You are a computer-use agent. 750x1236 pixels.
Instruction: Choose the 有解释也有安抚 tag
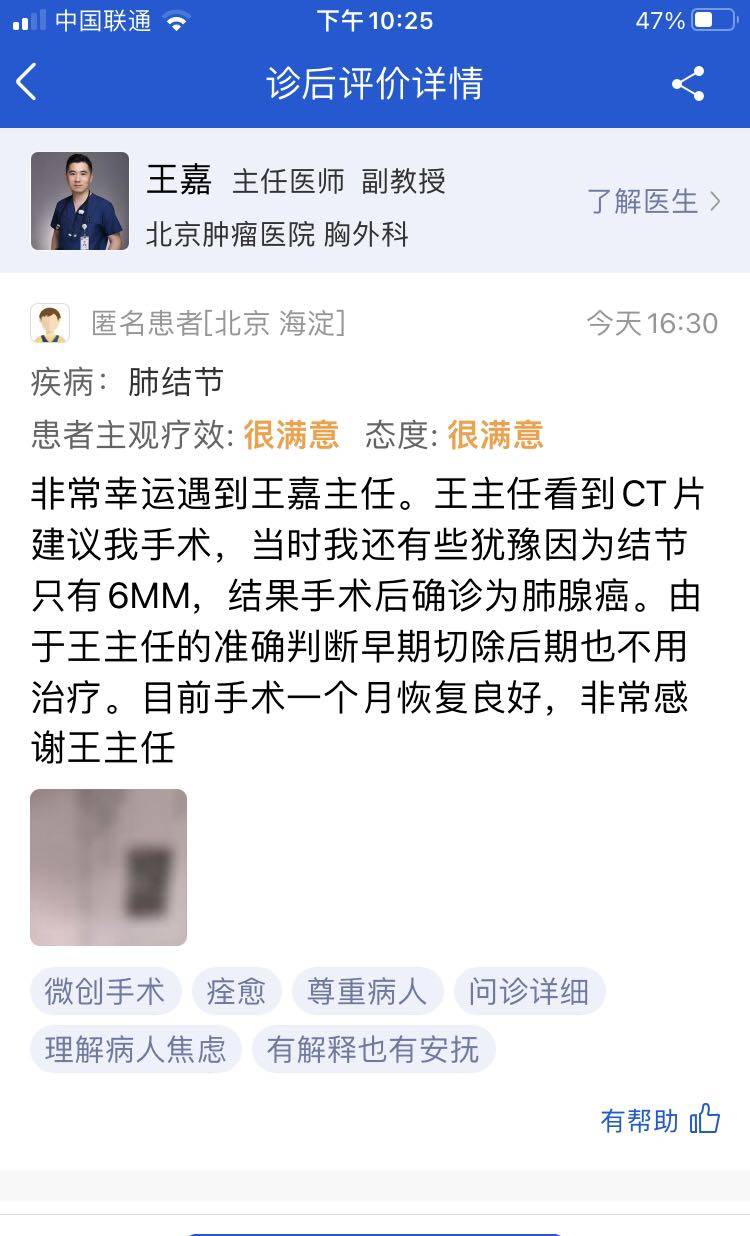click(373, 1049)
